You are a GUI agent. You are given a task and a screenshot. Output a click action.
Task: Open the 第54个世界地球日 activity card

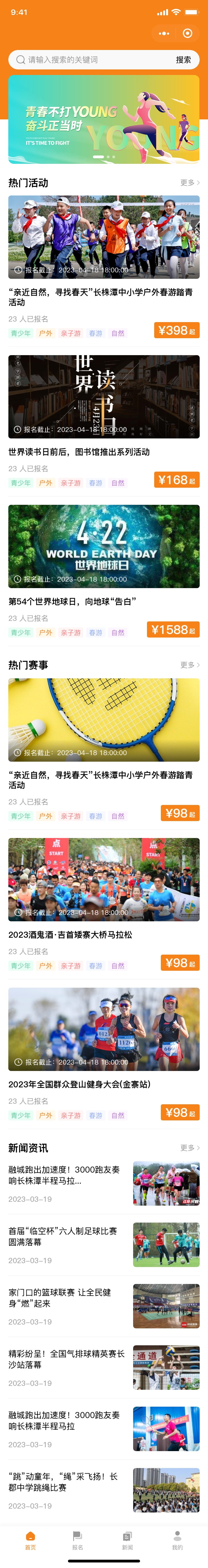[103, 547]
